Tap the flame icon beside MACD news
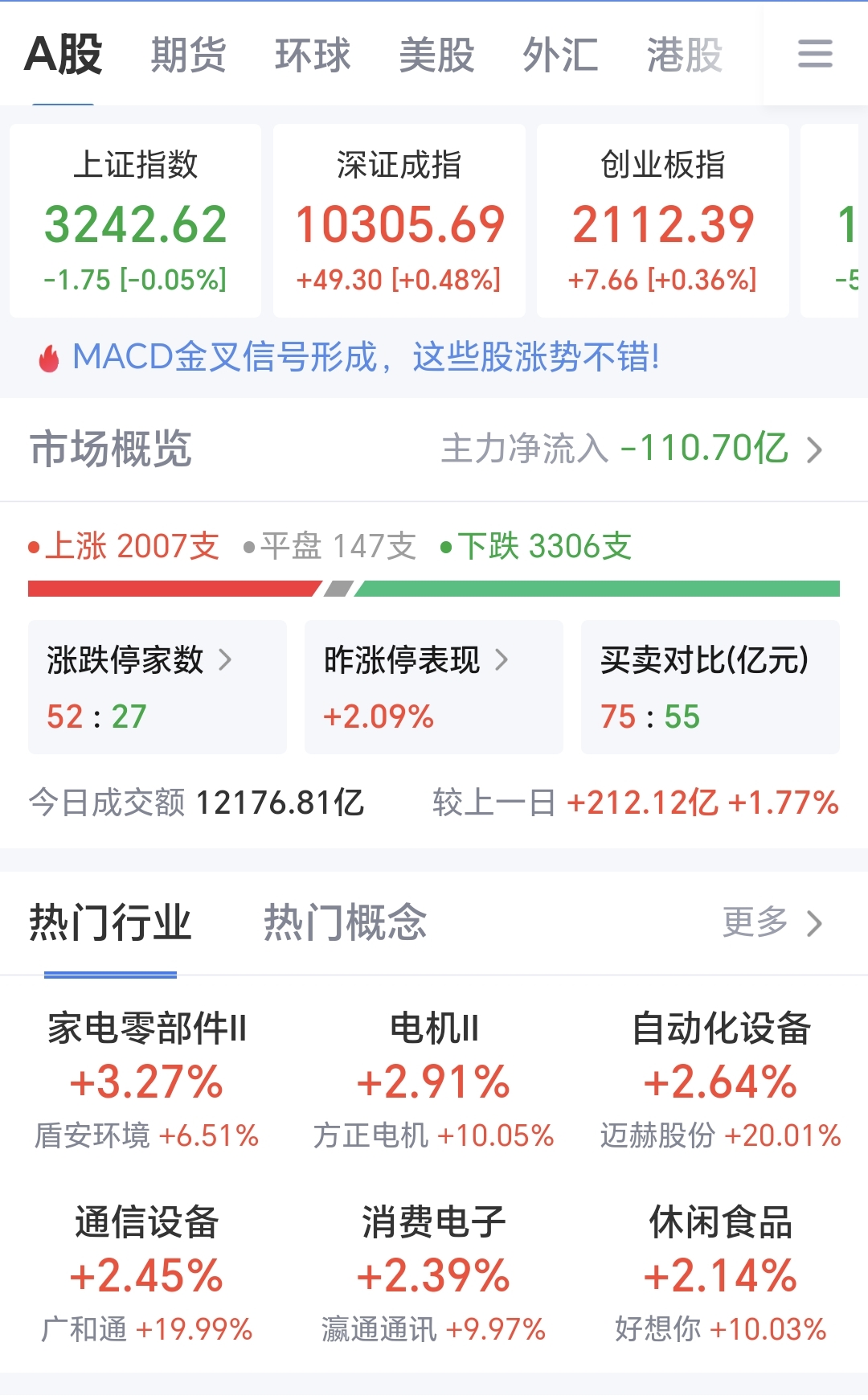Viewport: 868px width, 1400px height. click(48, 359)
